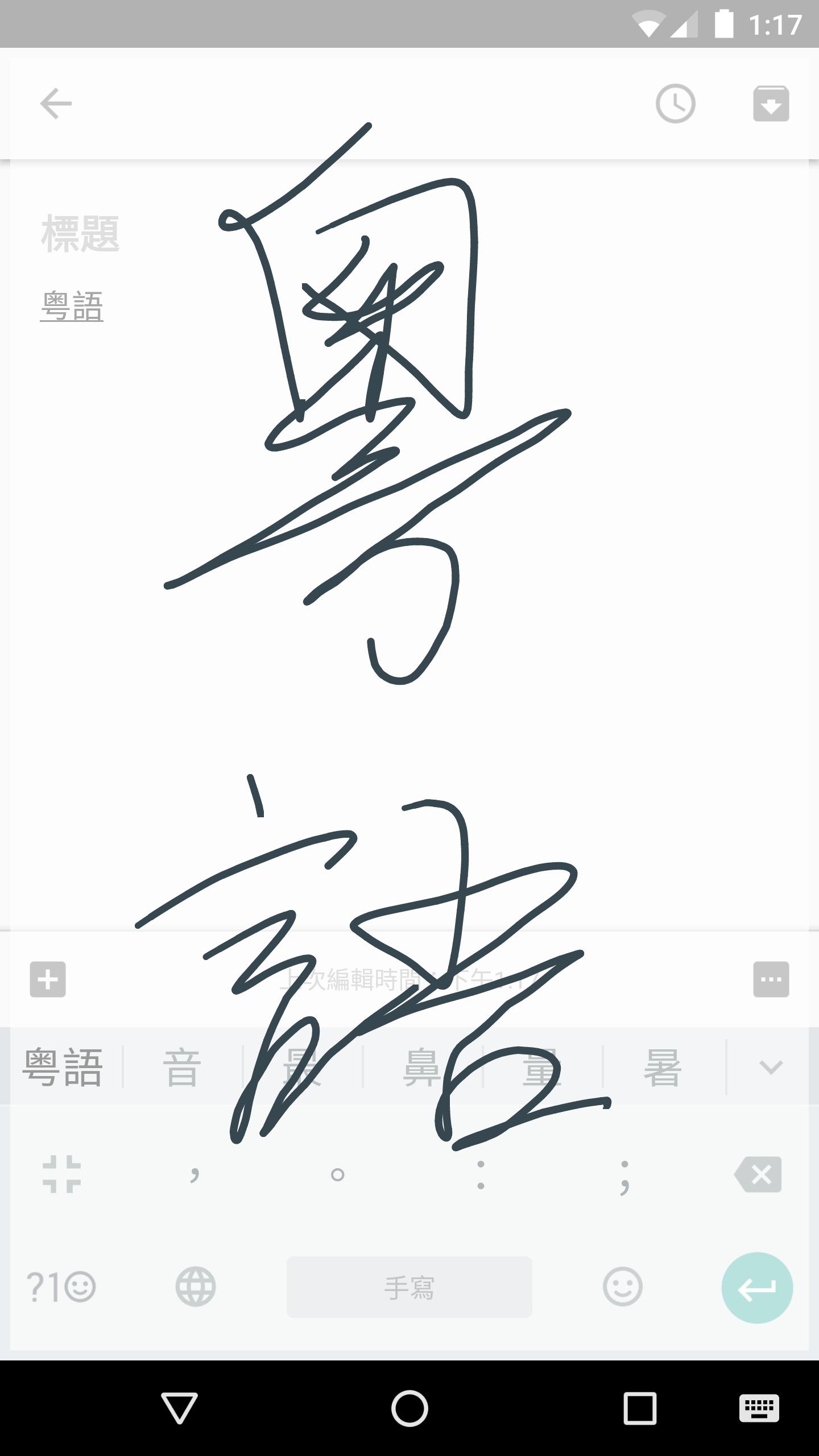The height and width of the screenshot is (1456, 819).
Task: Set a reminder with the clock icon
Action: [x=675, y=104]
